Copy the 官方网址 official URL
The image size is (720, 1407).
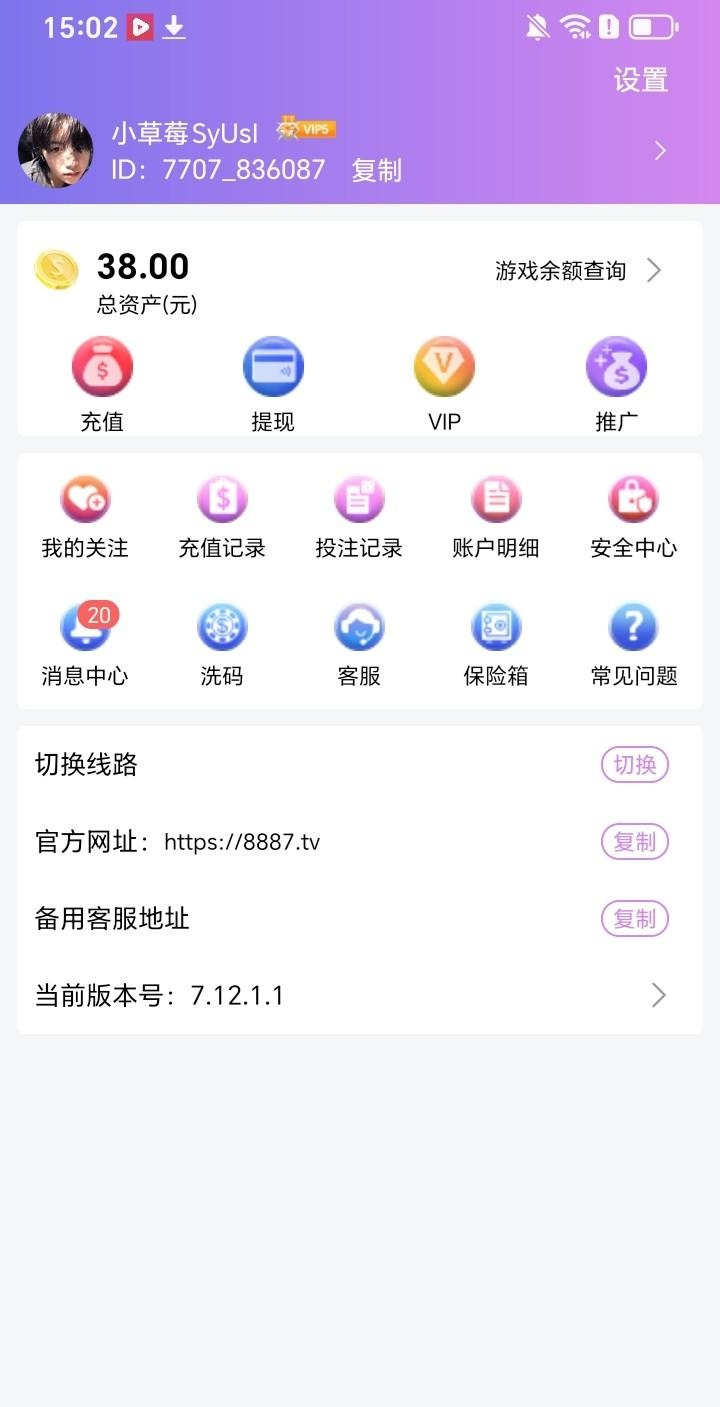634,842
